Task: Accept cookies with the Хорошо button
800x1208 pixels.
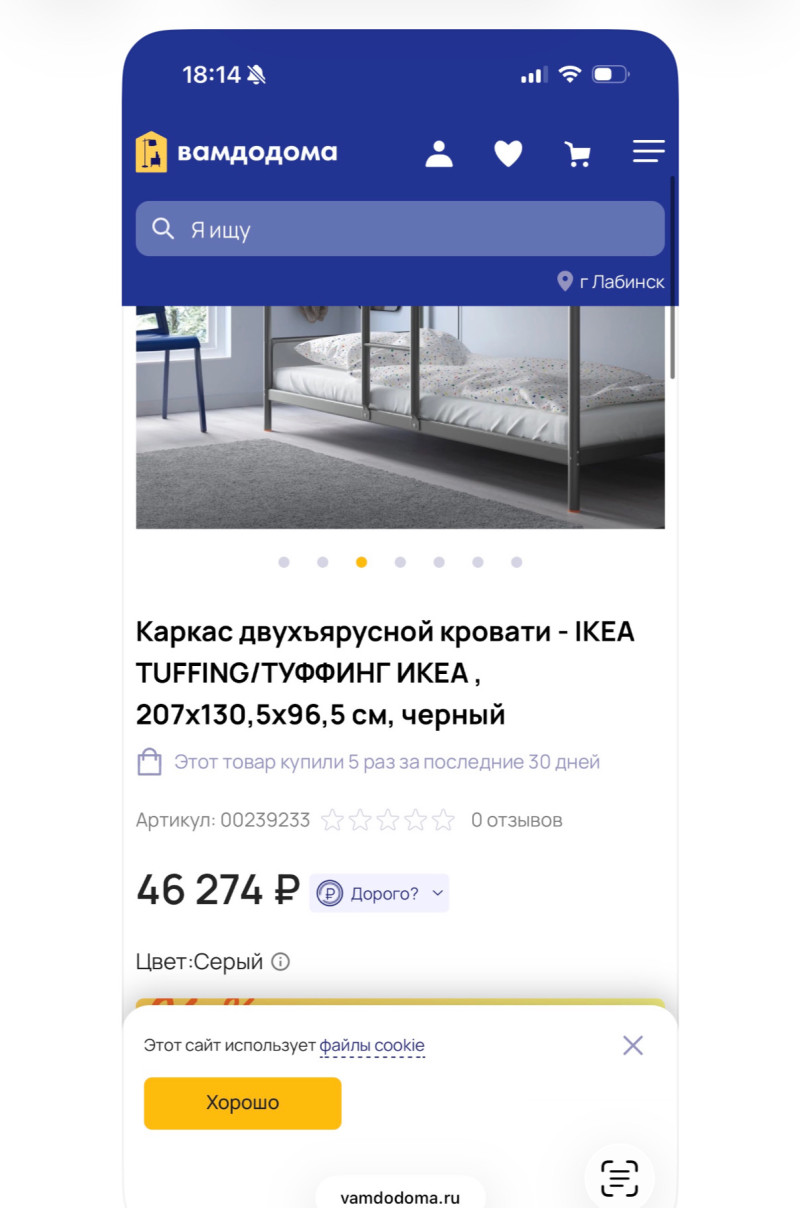Action: pos(243,1103)
